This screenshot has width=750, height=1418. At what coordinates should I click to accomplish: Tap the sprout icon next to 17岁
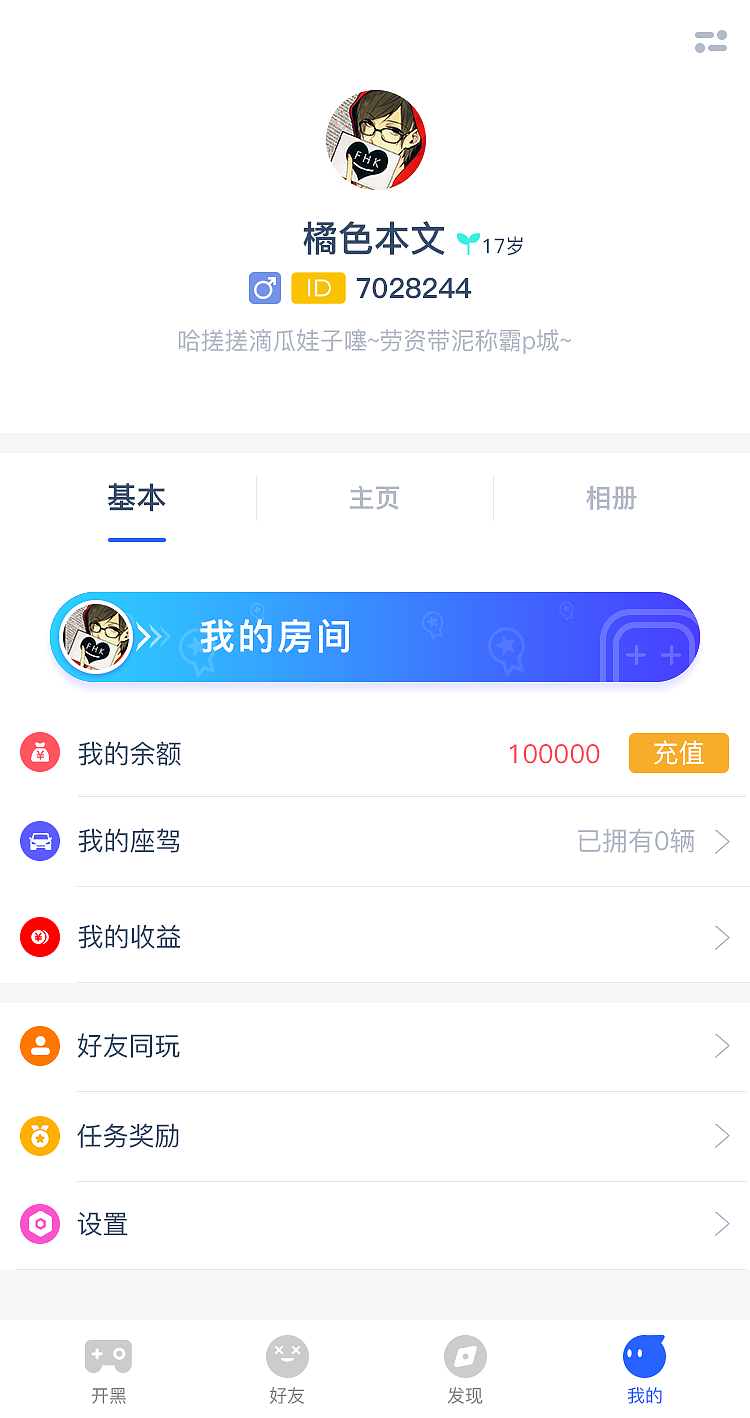click(x=466, y=242)
